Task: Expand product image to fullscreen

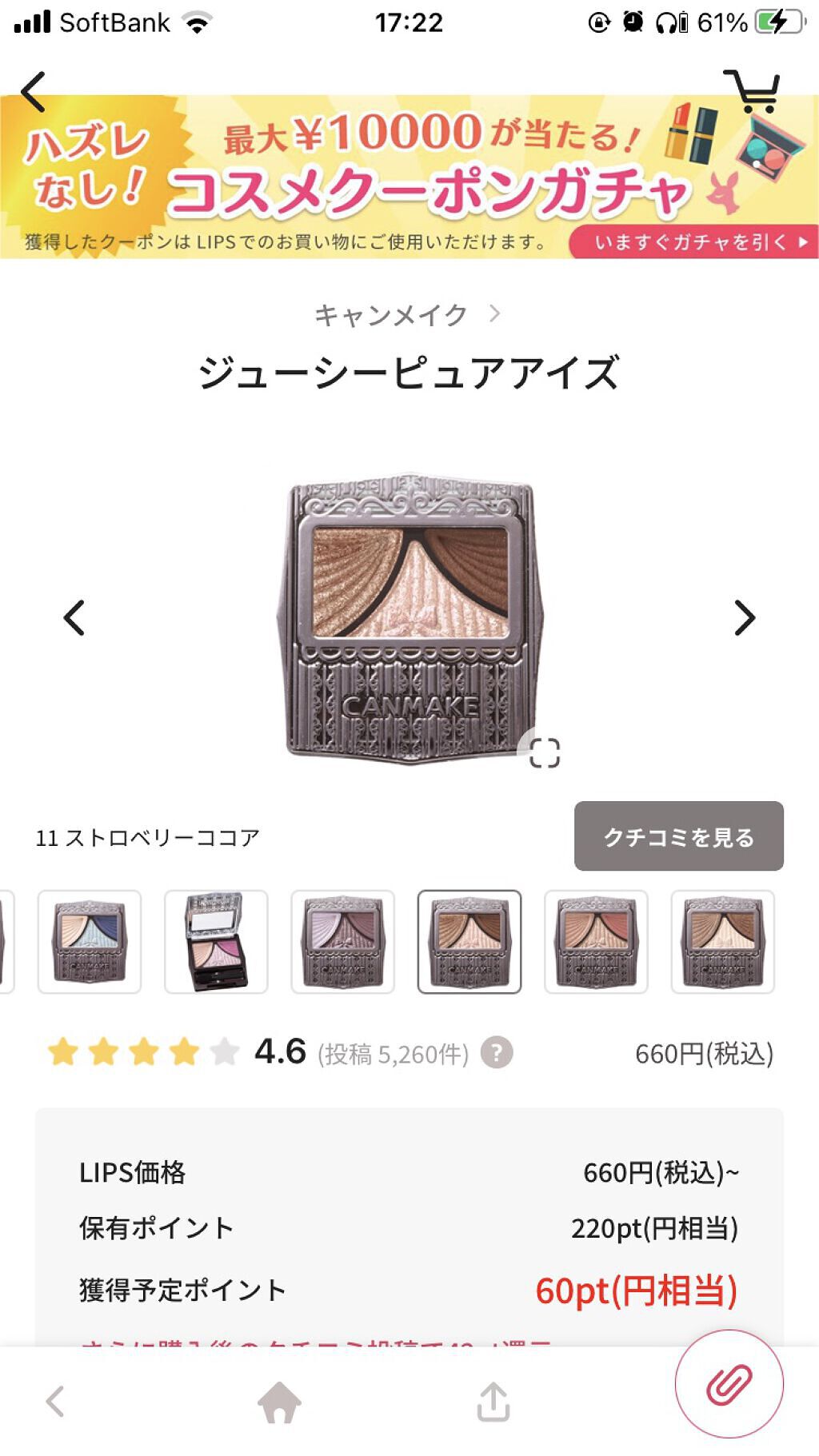Action: (x=545, y=753)
